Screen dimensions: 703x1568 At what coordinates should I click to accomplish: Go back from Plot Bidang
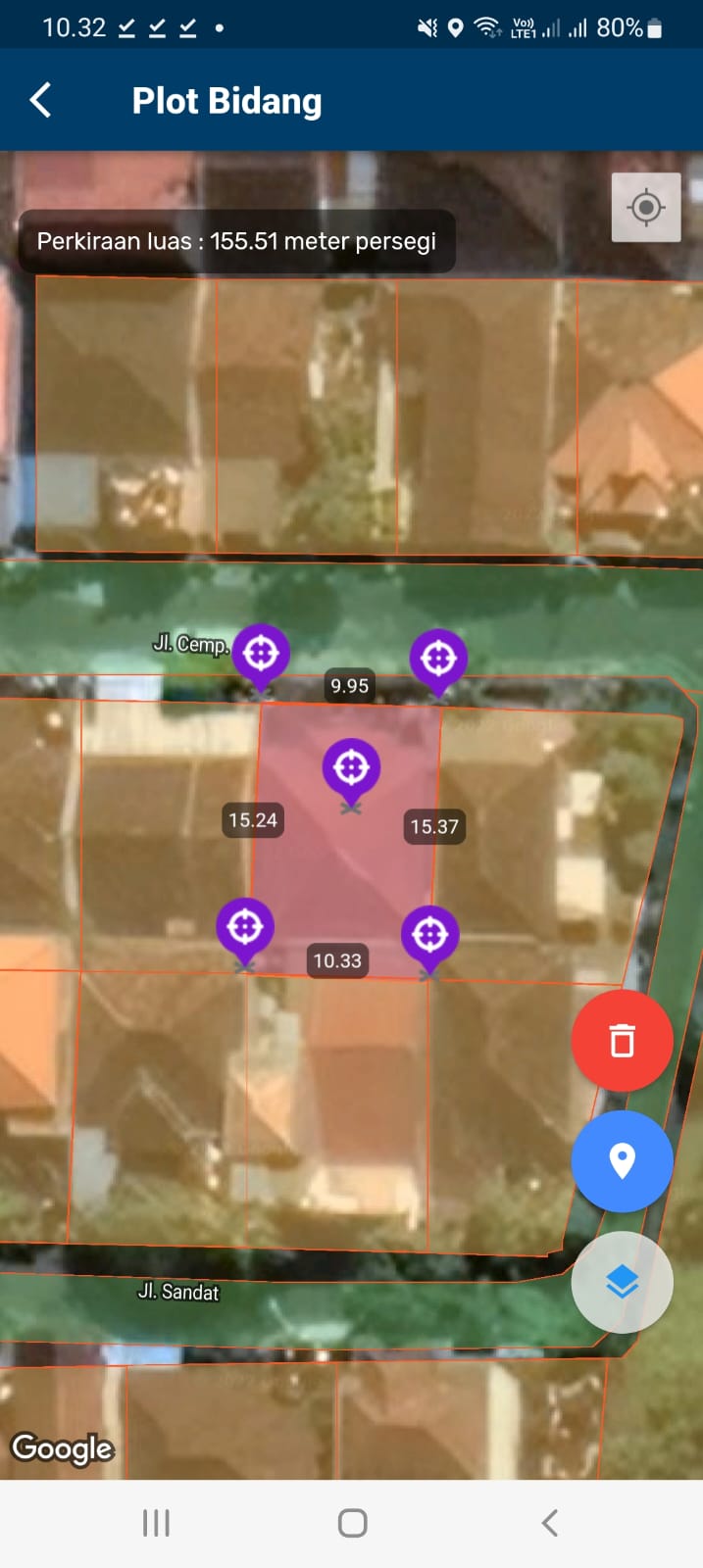(41, 101)
